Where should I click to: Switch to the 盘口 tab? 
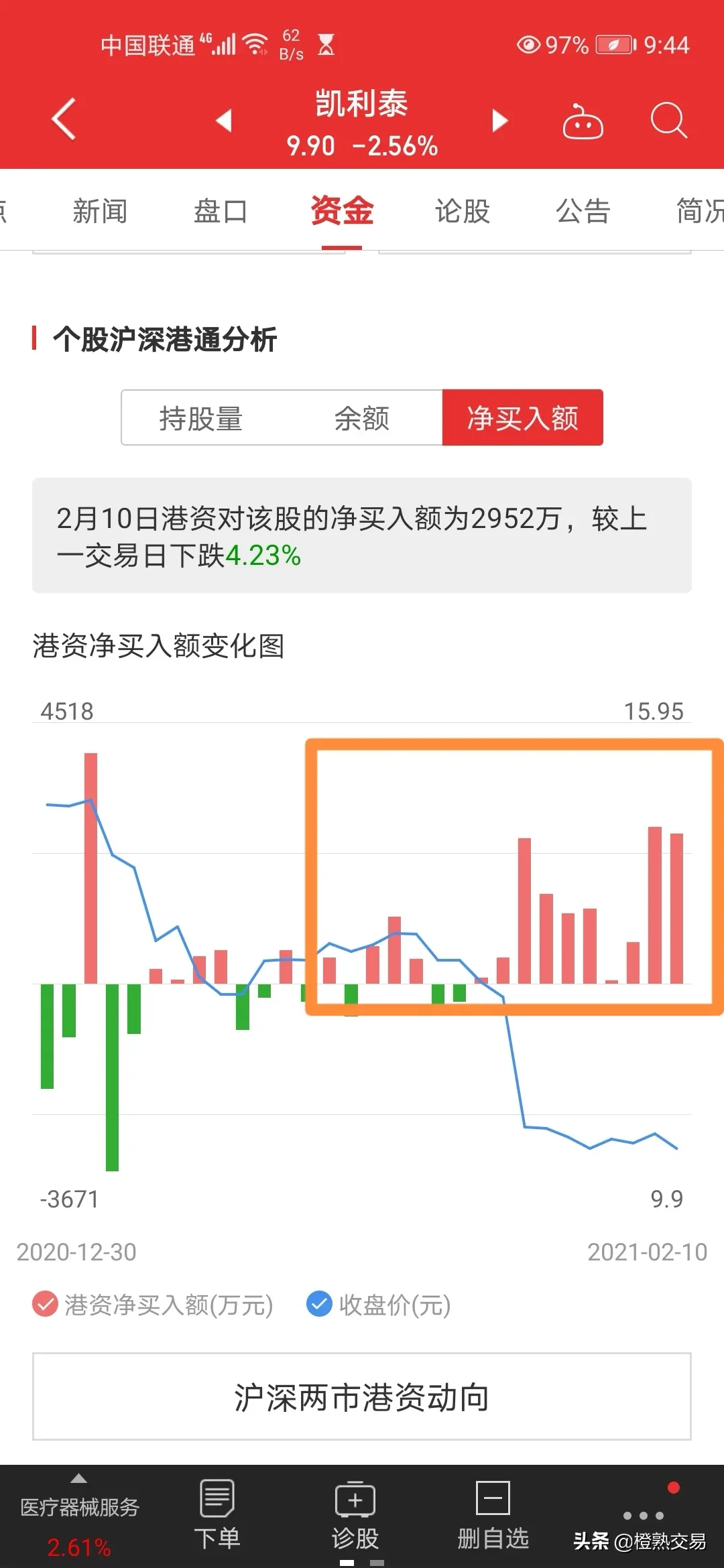click(x=221, y=211)
